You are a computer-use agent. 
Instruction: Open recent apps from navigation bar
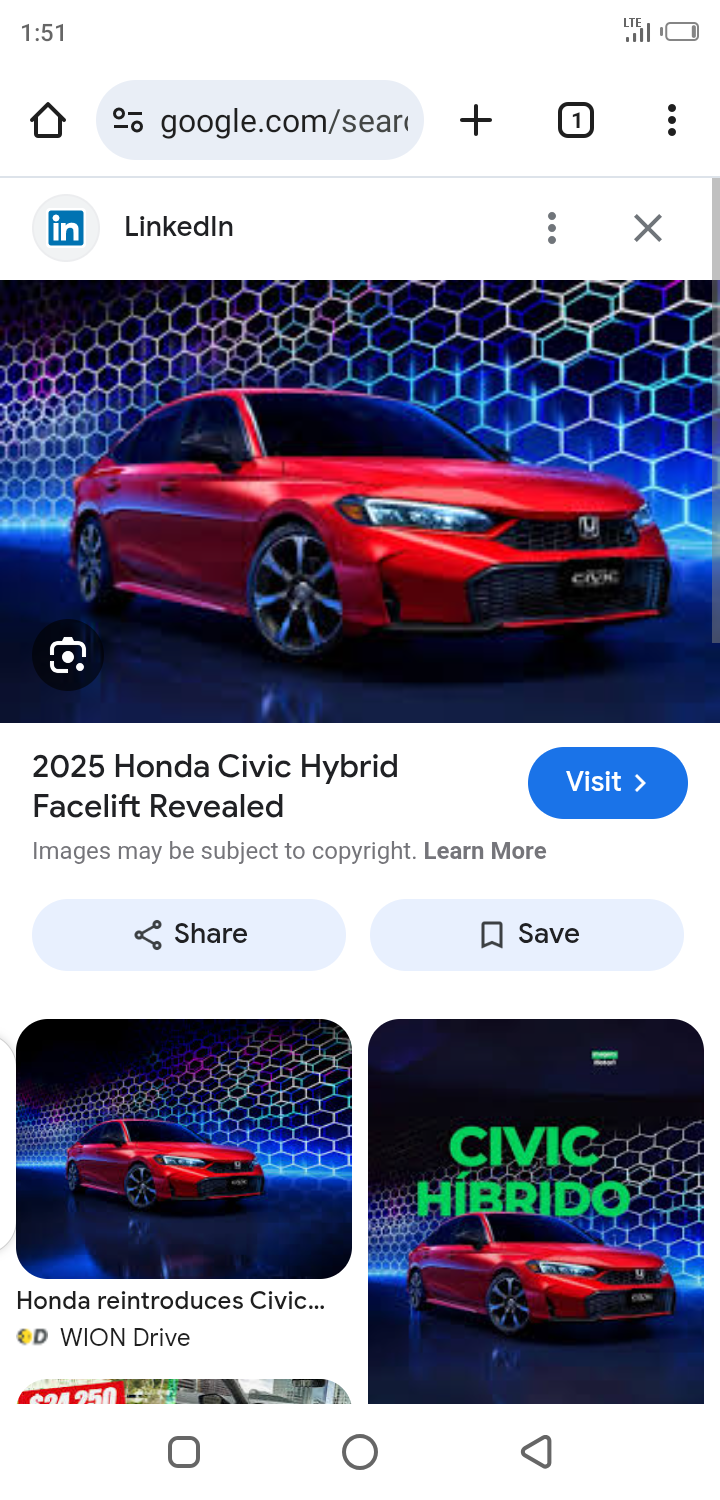184,1451
